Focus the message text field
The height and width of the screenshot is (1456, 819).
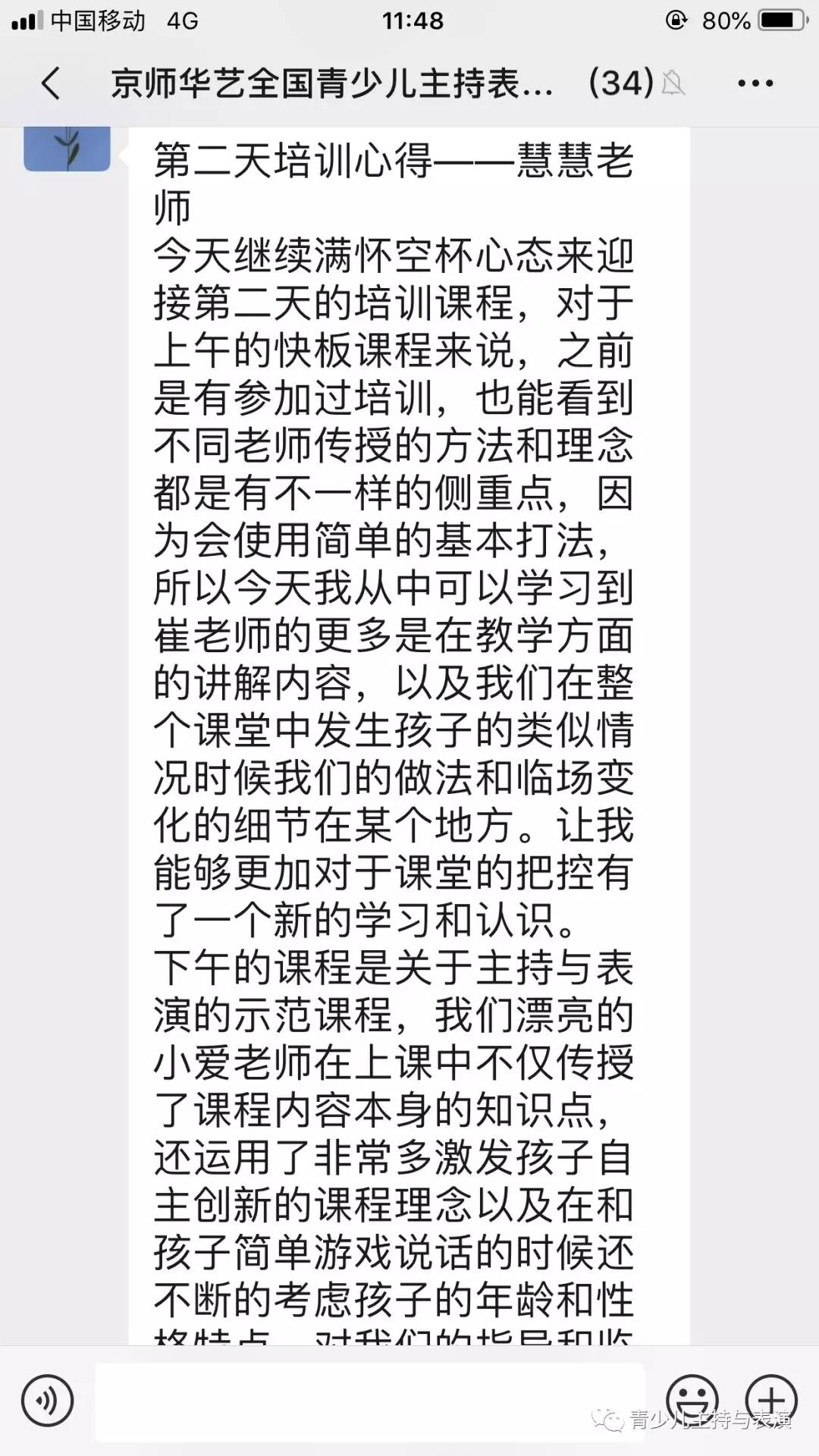[370, 1401]
